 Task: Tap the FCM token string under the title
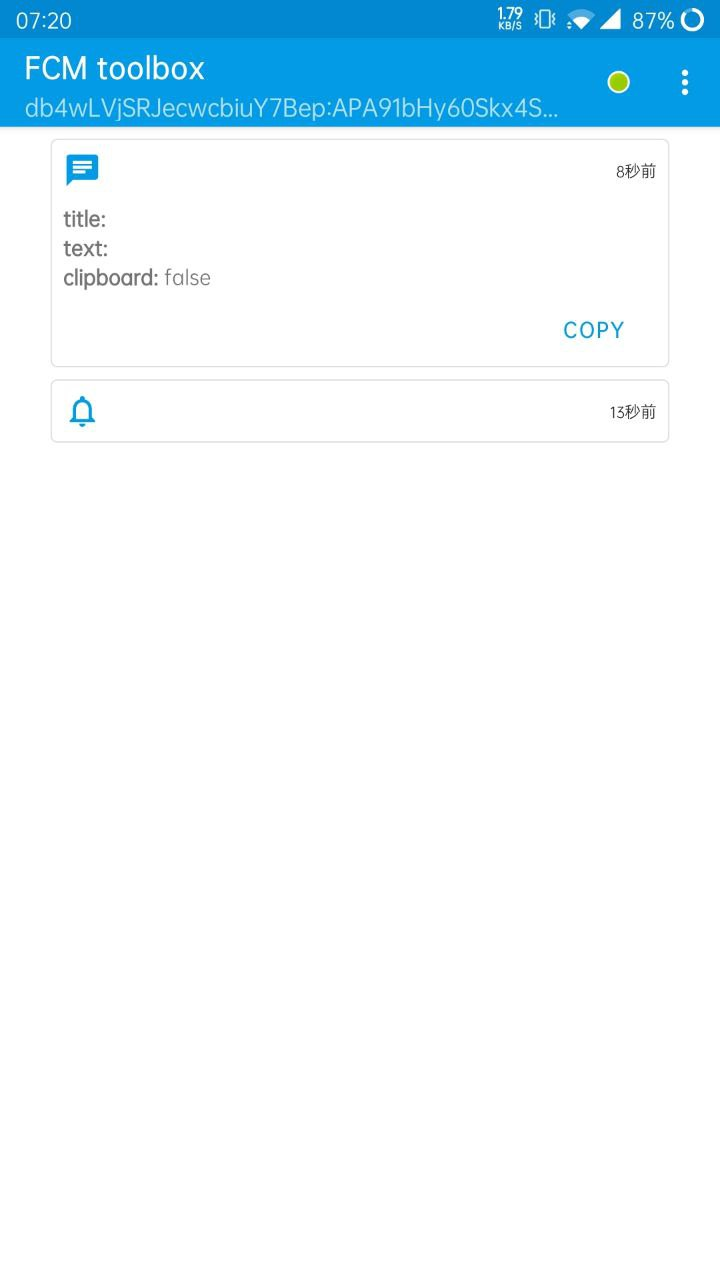tap(292, 109)
